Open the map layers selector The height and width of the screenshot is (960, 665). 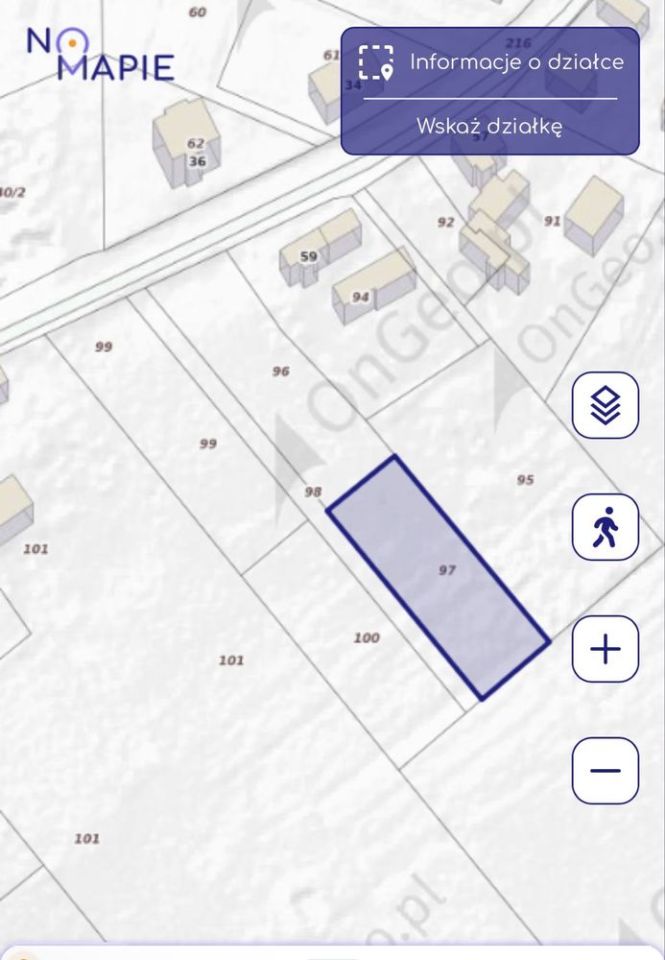(x=605, y=405)
